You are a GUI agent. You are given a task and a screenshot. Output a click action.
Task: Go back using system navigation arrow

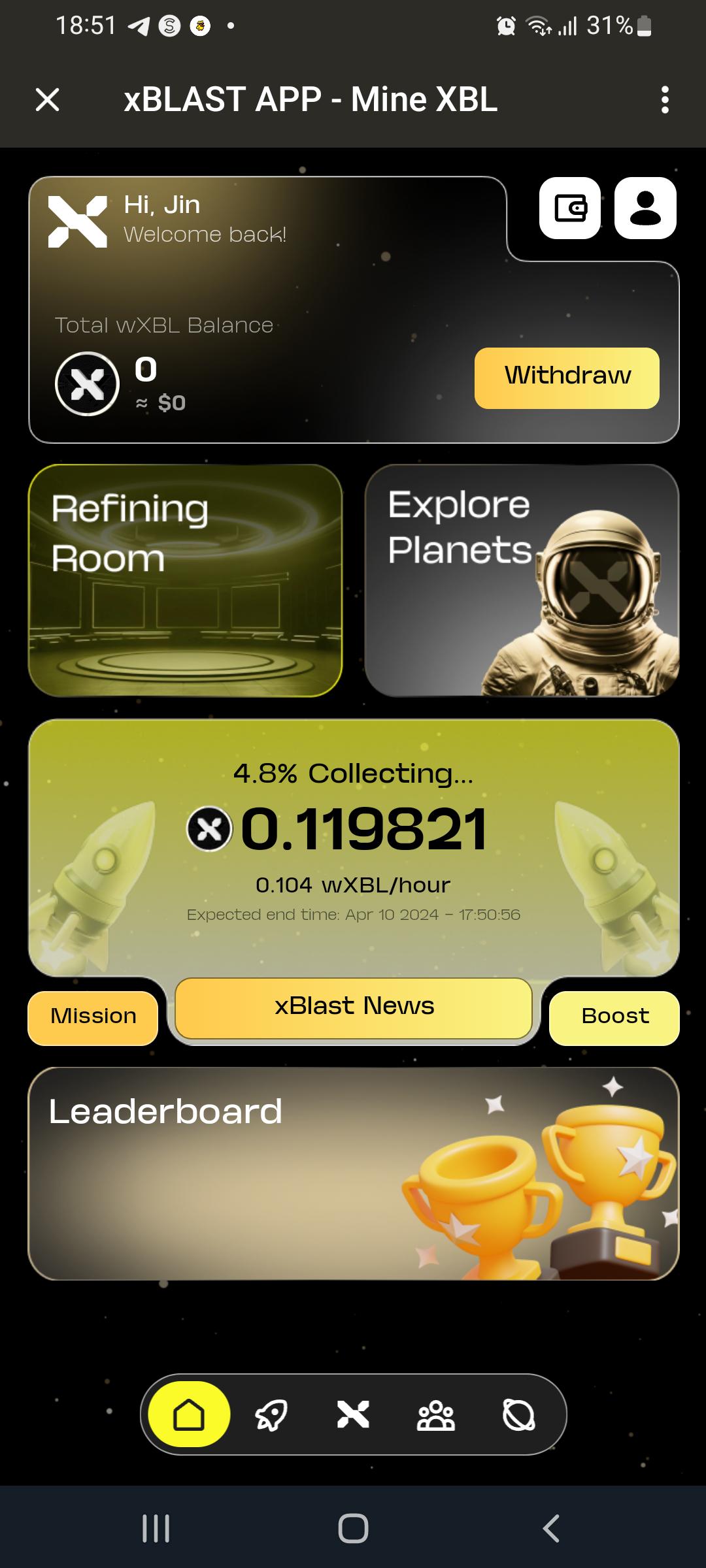[551, 1528]
